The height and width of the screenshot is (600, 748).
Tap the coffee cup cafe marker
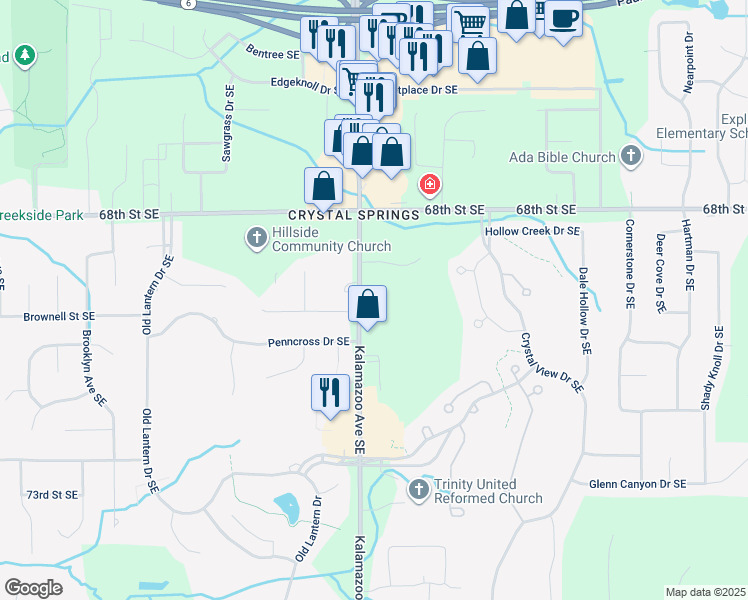[x=563, y=19]
